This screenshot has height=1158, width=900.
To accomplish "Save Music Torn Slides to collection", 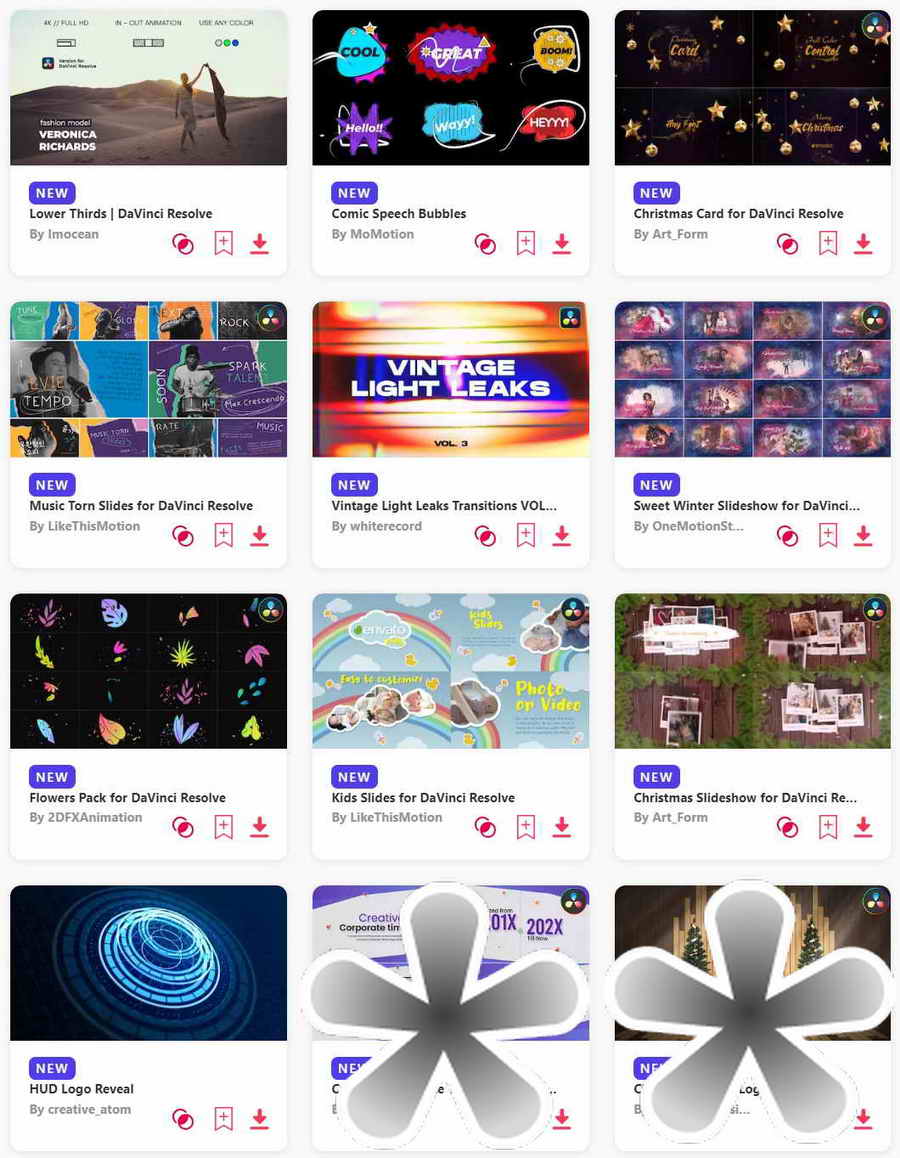I will point(223,535).
